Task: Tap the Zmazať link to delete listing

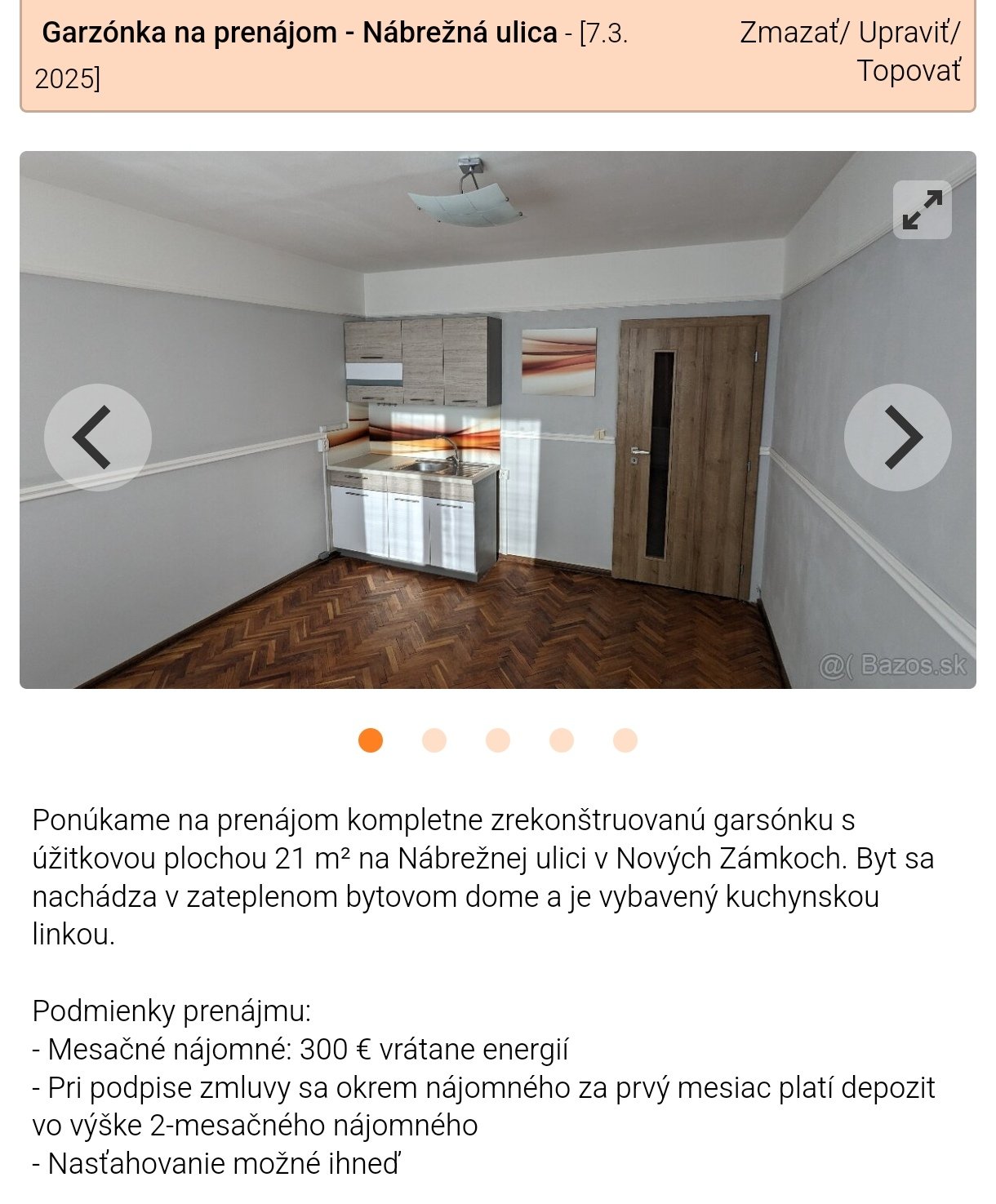Action: coord(788,33)
